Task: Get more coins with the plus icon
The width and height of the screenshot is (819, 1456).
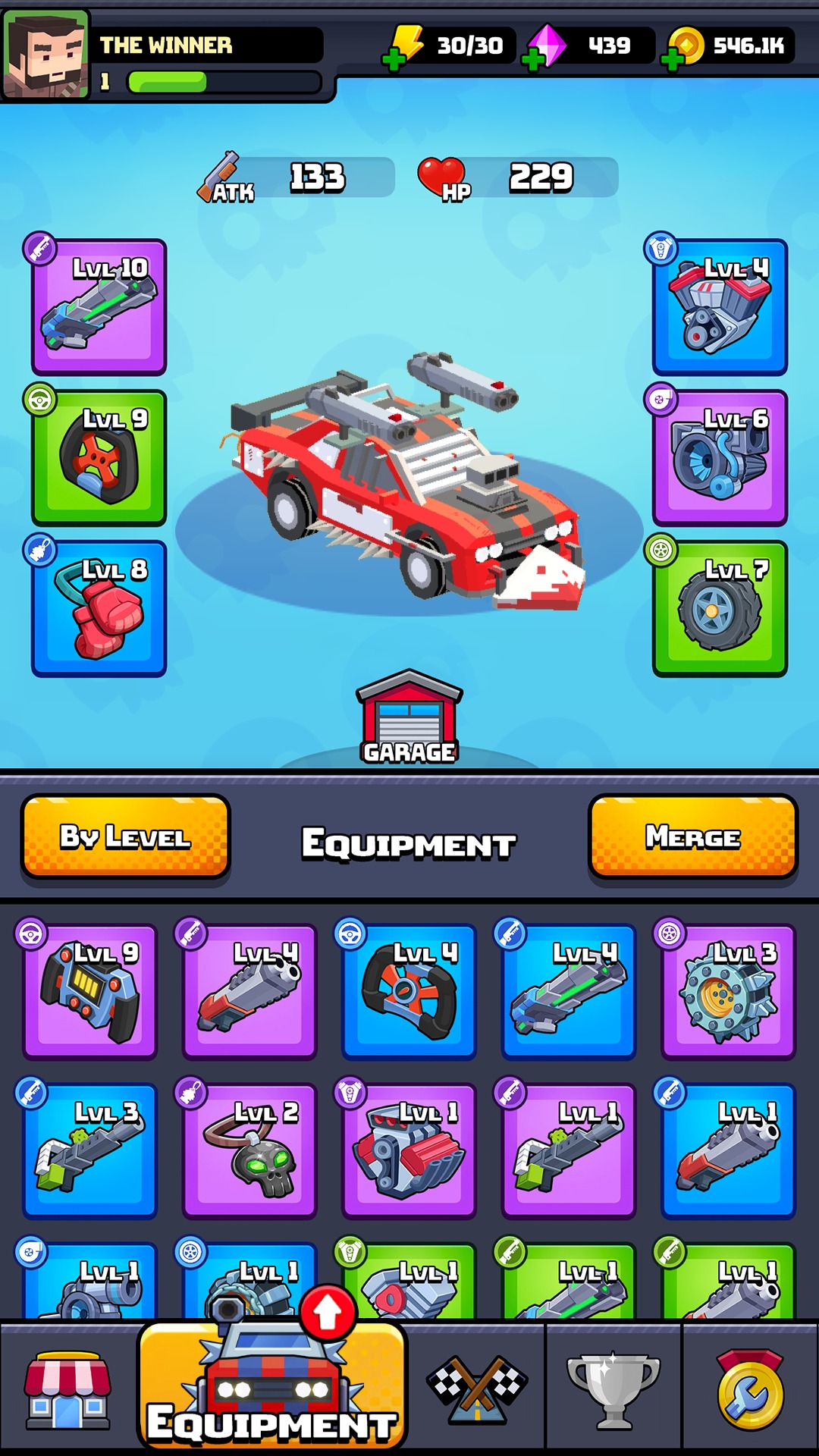Action: tap(672, 59)
